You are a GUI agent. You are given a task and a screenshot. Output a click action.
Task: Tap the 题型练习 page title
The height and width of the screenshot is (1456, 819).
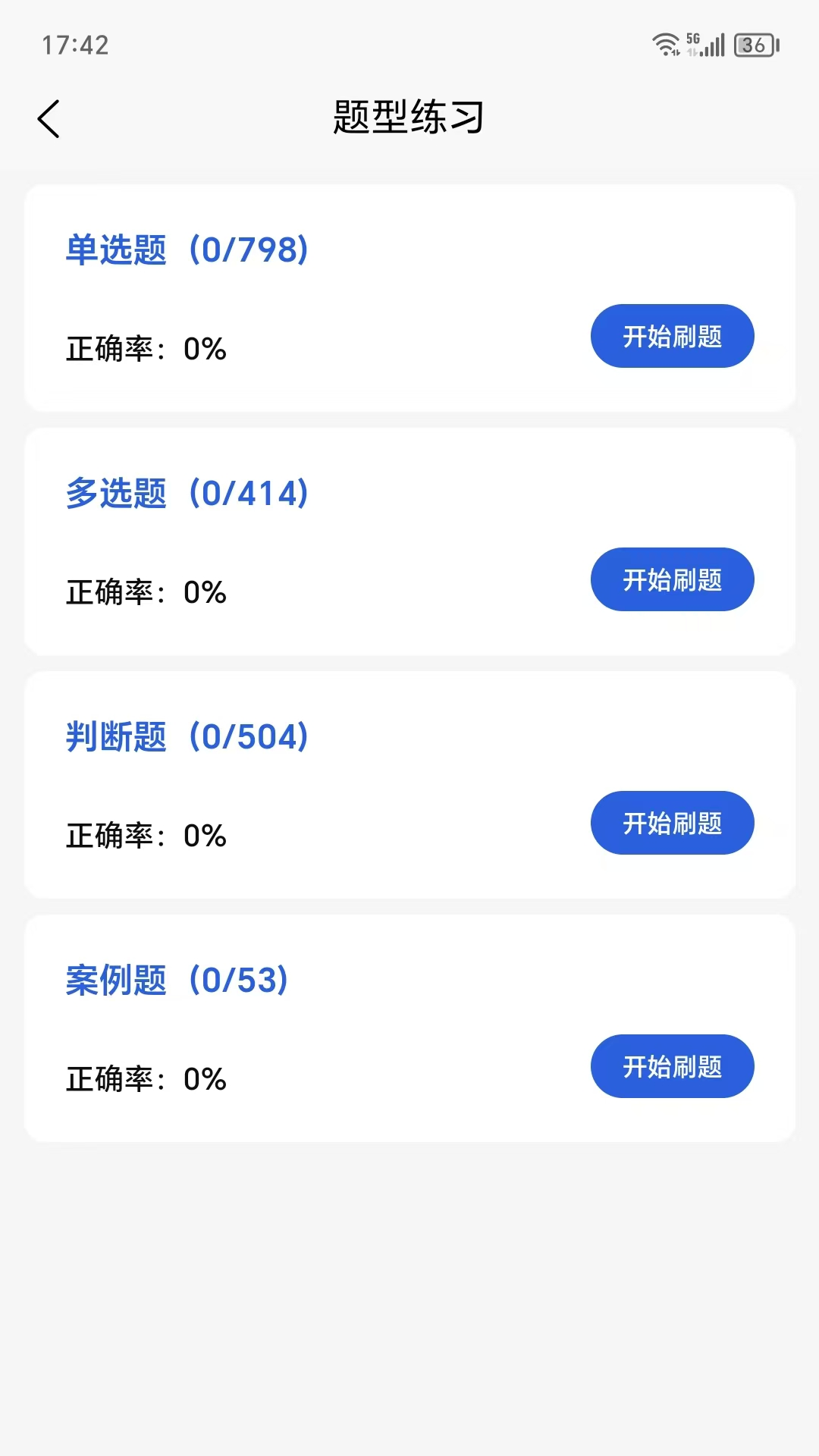pyautogui.click(x=409, y=118)
